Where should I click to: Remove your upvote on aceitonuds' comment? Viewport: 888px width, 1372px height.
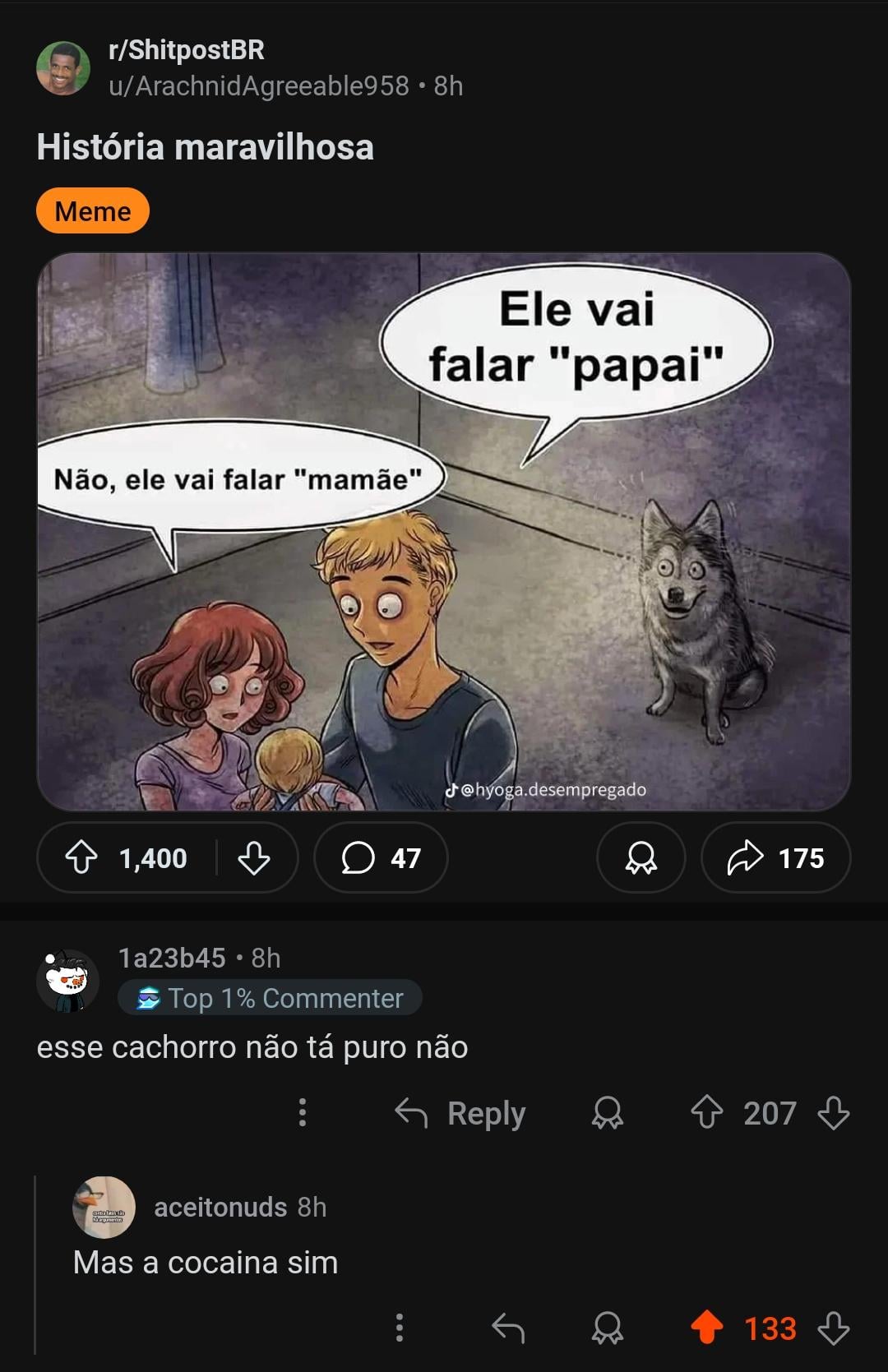click(706, 1328)
